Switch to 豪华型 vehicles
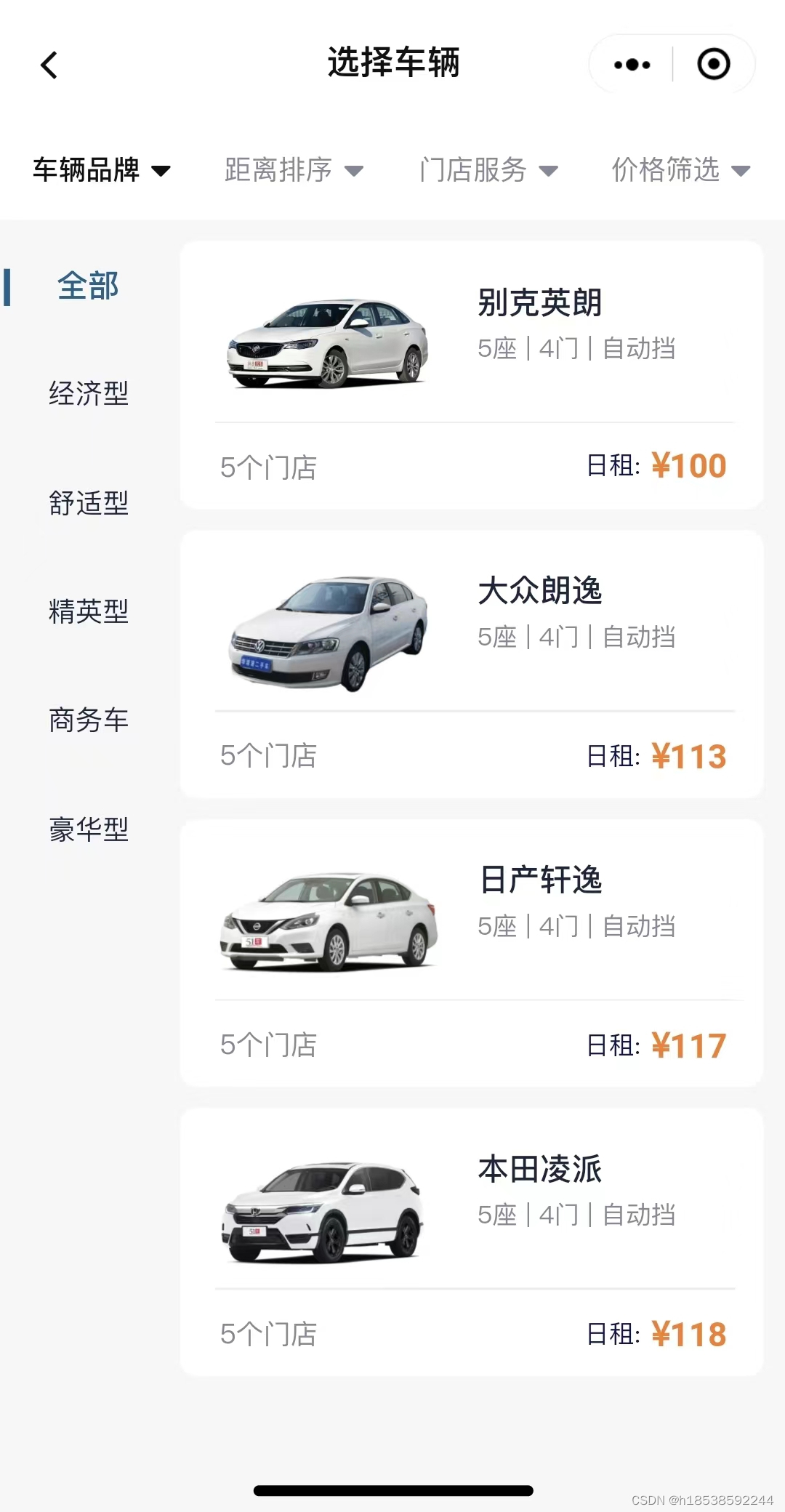This screenshot has height=1512, width=785. 88,829
